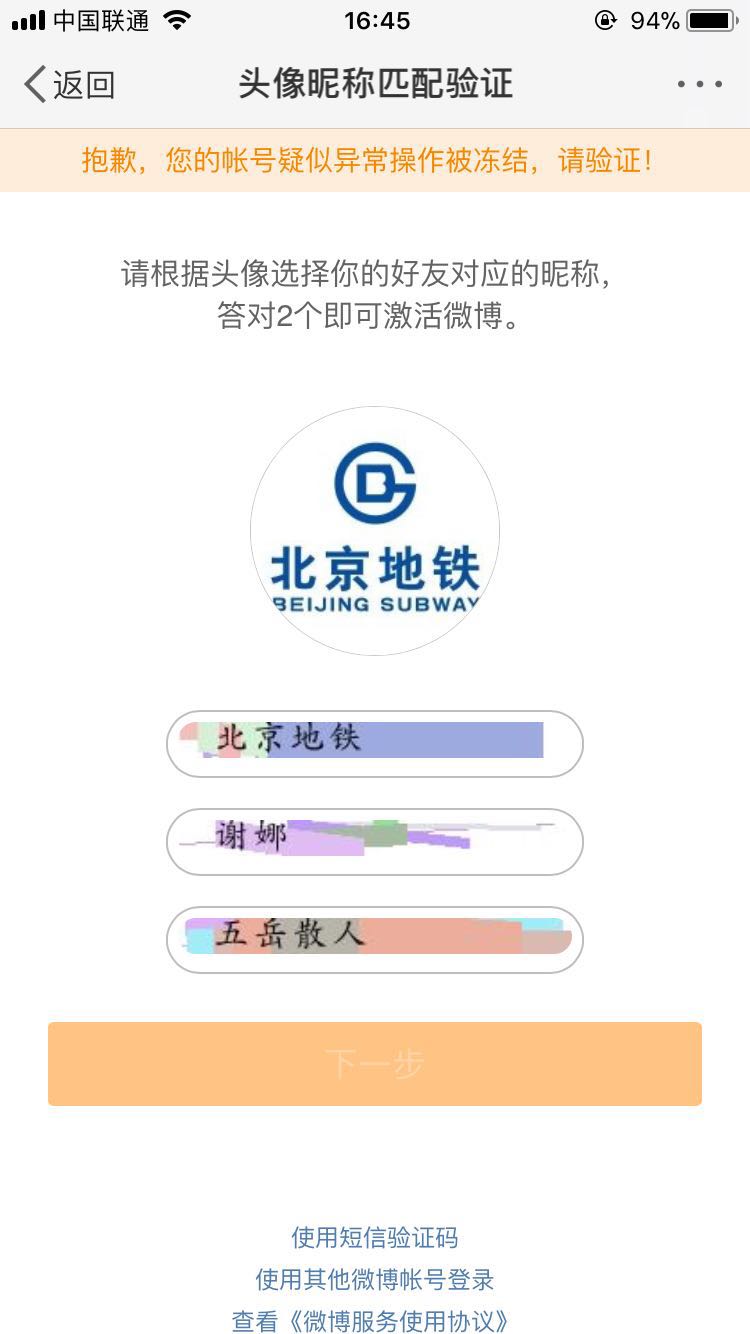The image size is (750, 1334).
Task: Tap the Beijing Subway avatar image
Action: tap(374, 532)
